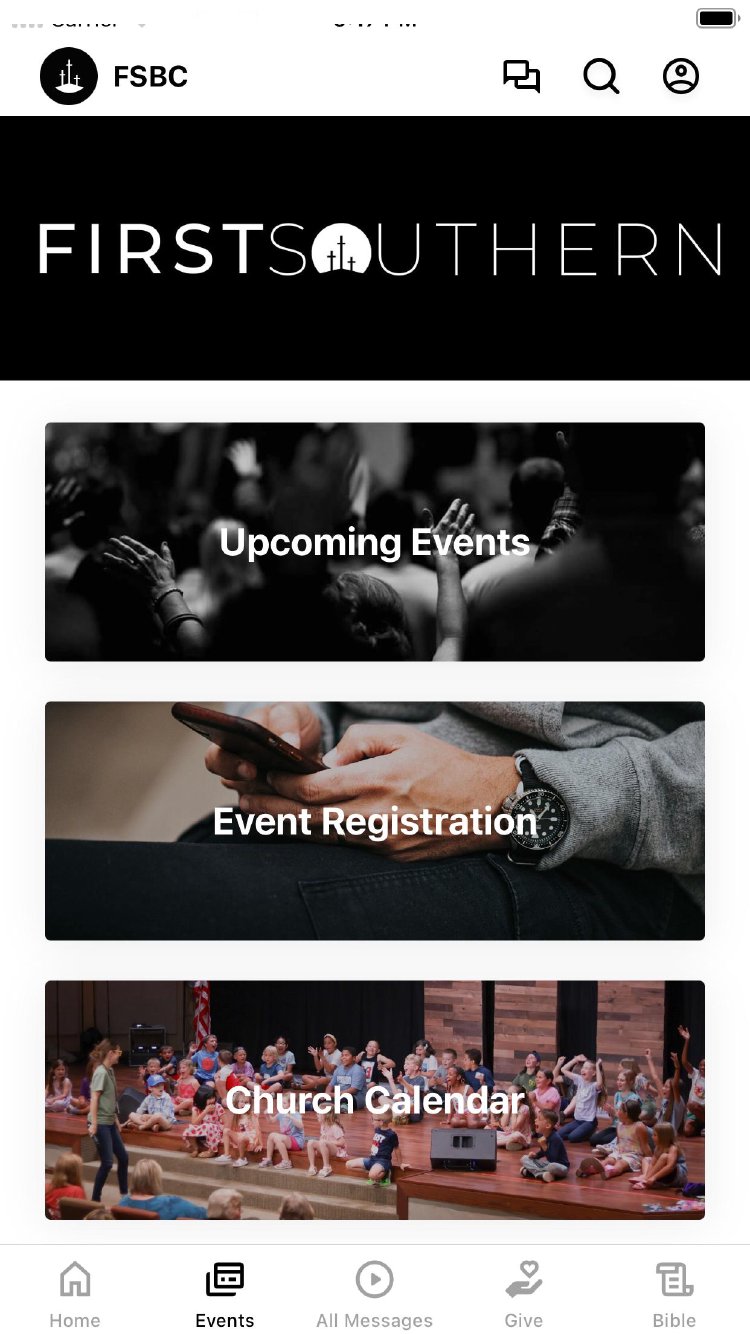750x1334 pixels.
Task: Open the user profile icon
Action: click(681, 76)
